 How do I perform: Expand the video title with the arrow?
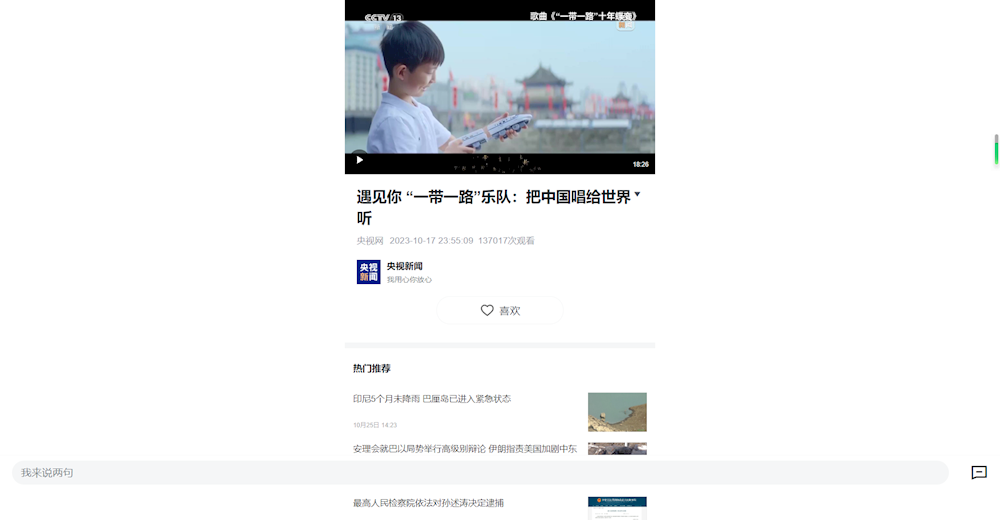tap(637, 195)
